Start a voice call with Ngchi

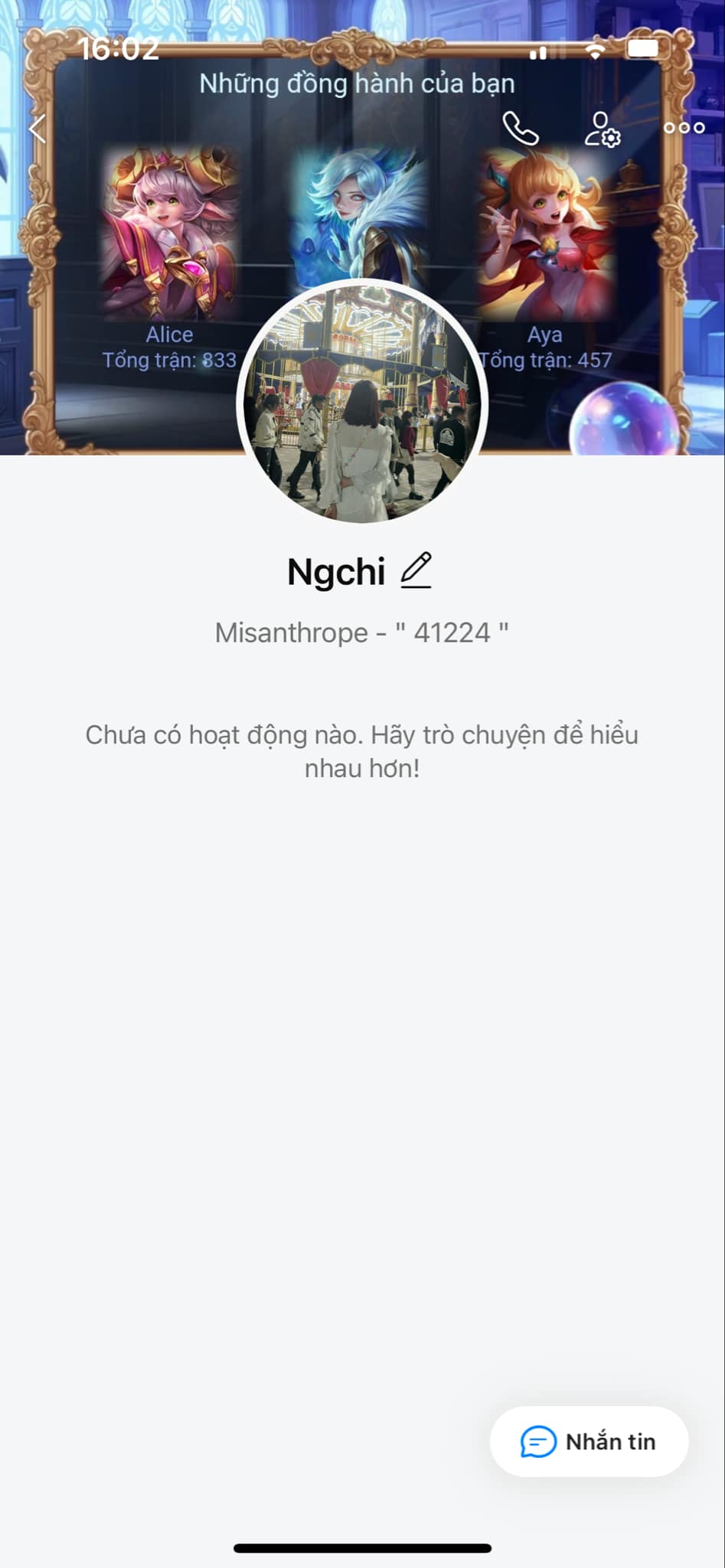coord(521,129)
